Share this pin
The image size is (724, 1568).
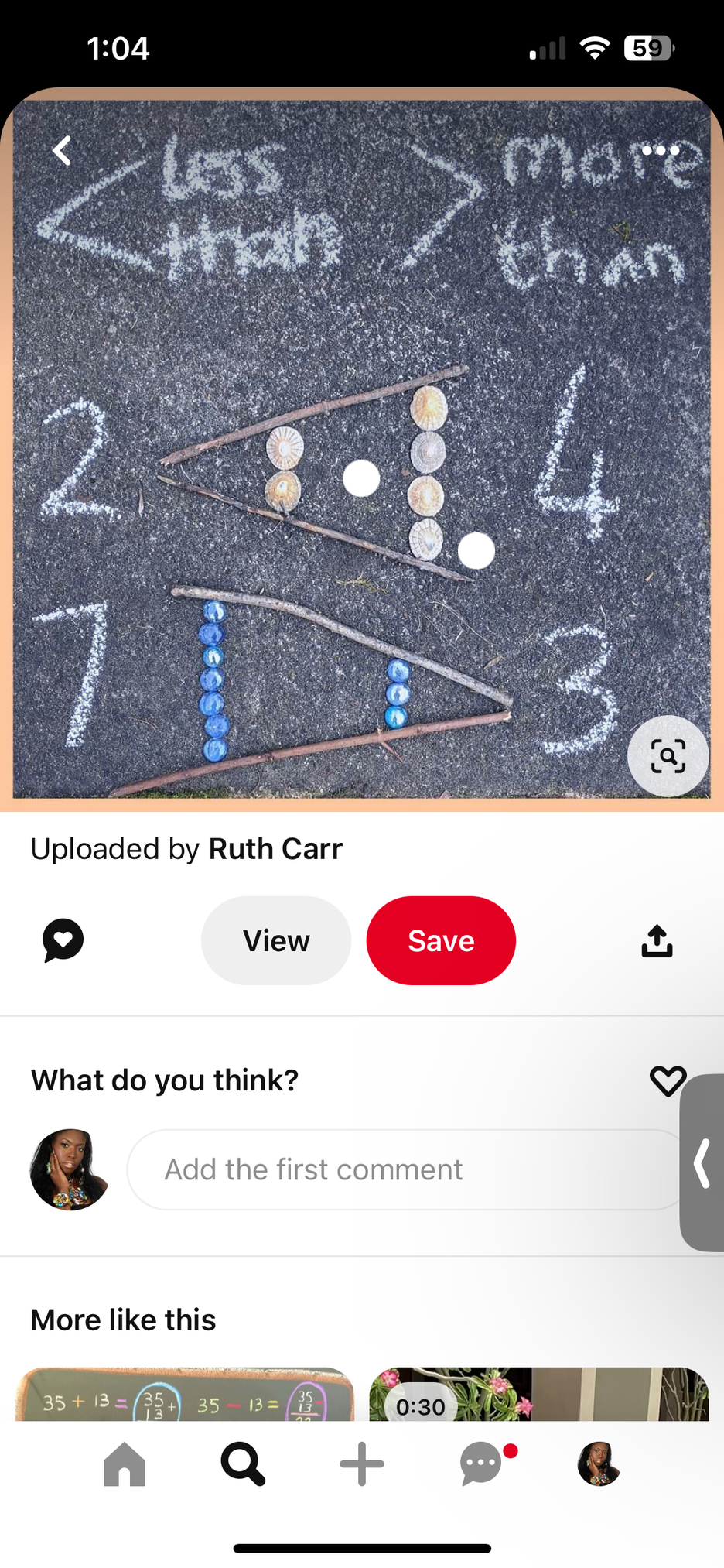pos(657,941)
